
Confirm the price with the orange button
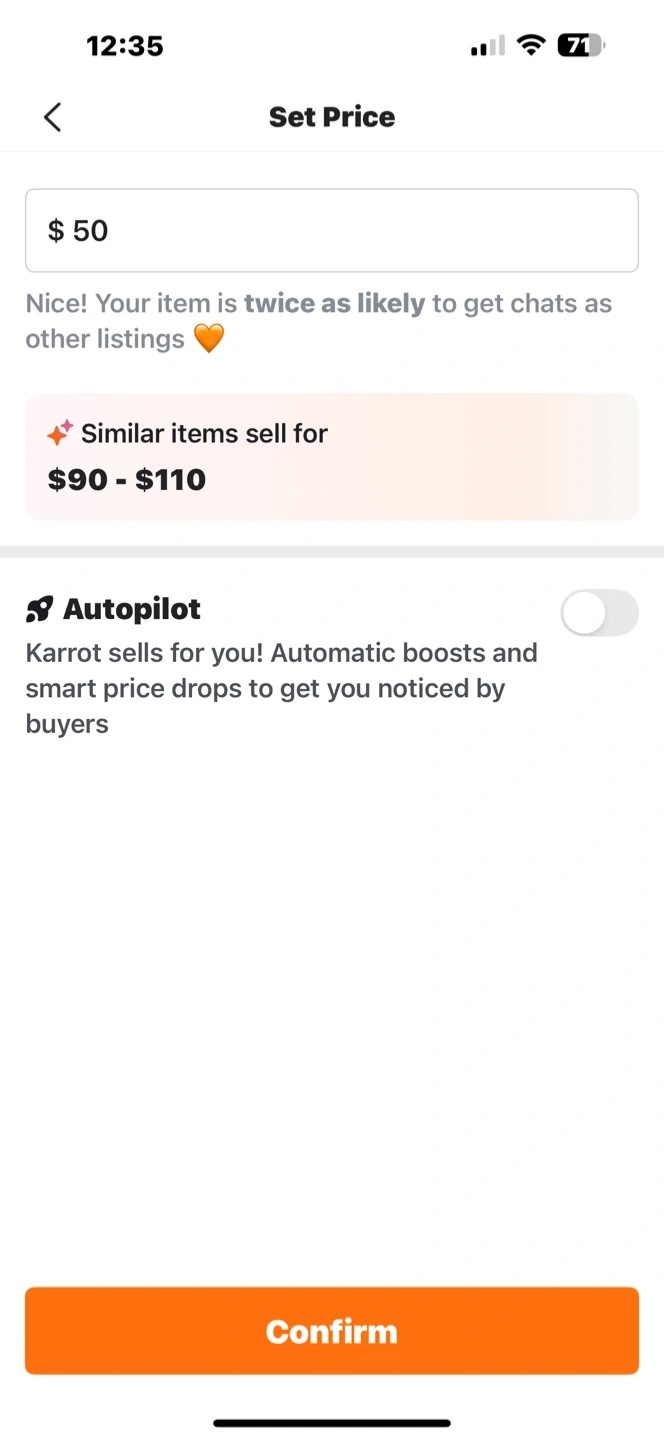(332, 1331)
